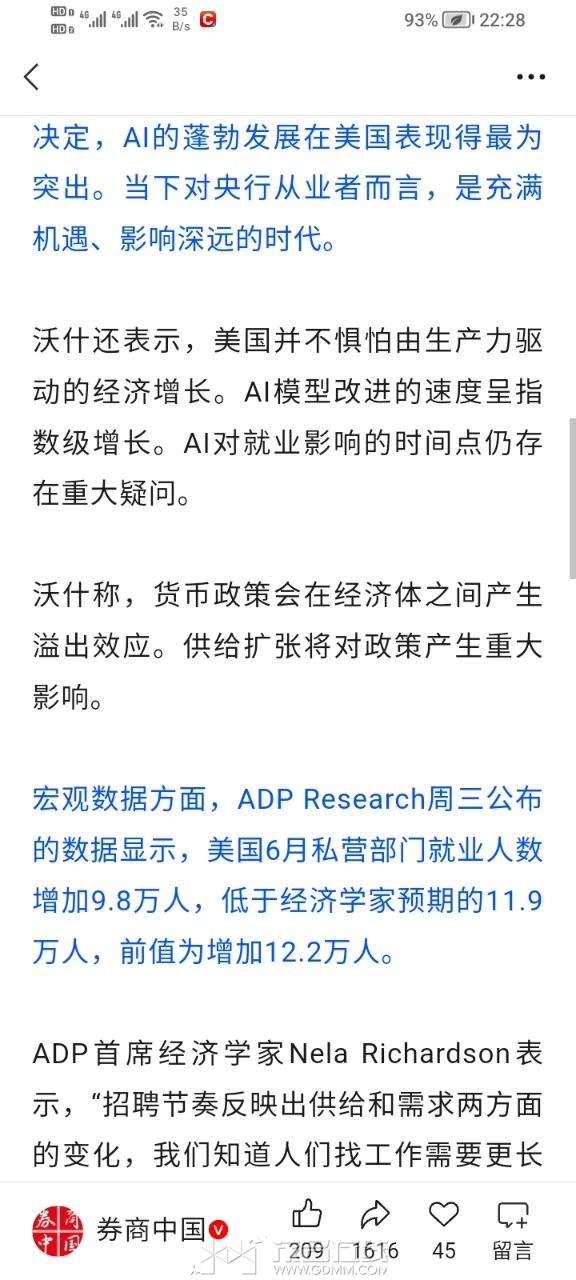576x1280 pixels.
Task: Like this article with thumbs-up
Action: click(306, 1230)
